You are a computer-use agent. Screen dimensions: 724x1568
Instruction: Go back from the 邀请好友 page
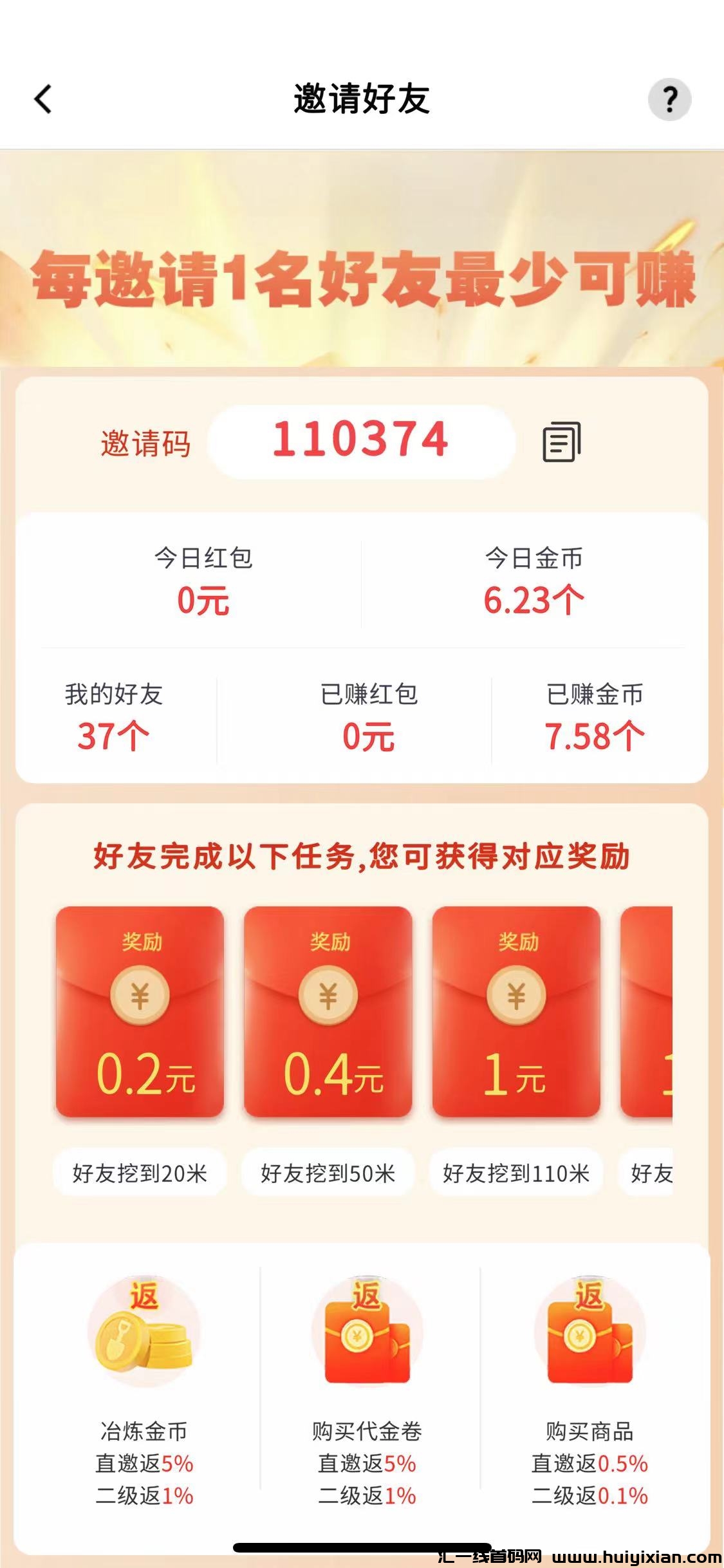click(x=43, y=100)
